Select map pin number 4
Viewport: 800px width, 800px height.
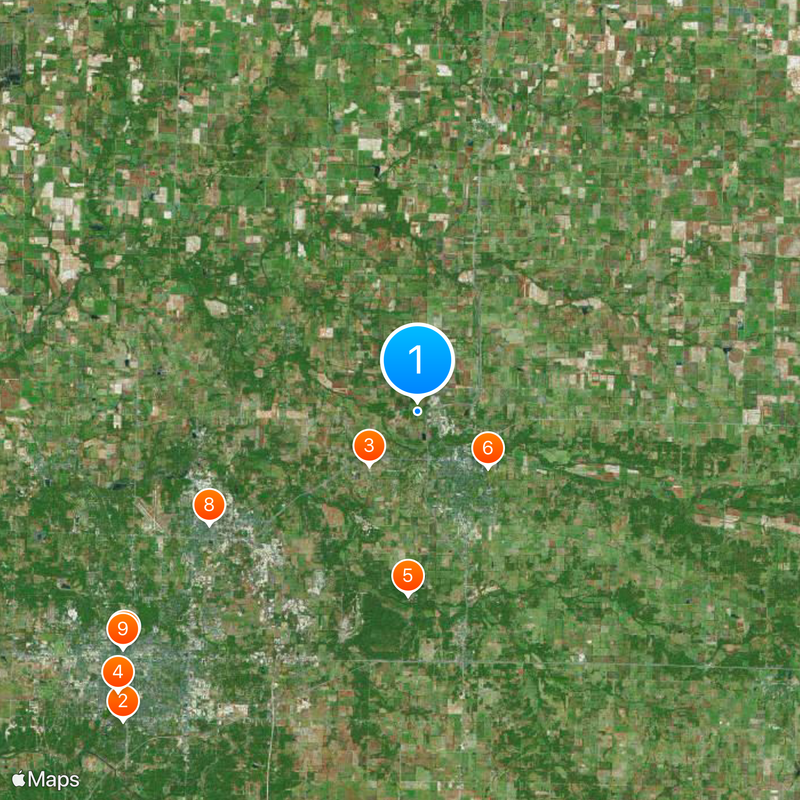[118, 671]
